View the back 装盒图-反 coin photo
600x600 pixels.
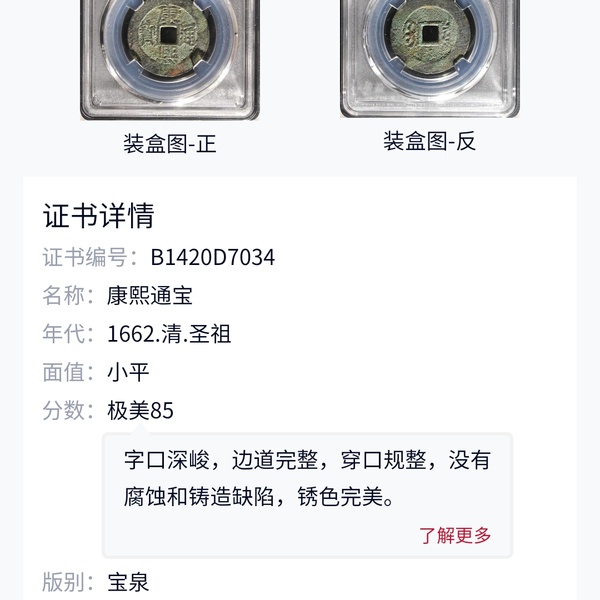click(429, 55)
